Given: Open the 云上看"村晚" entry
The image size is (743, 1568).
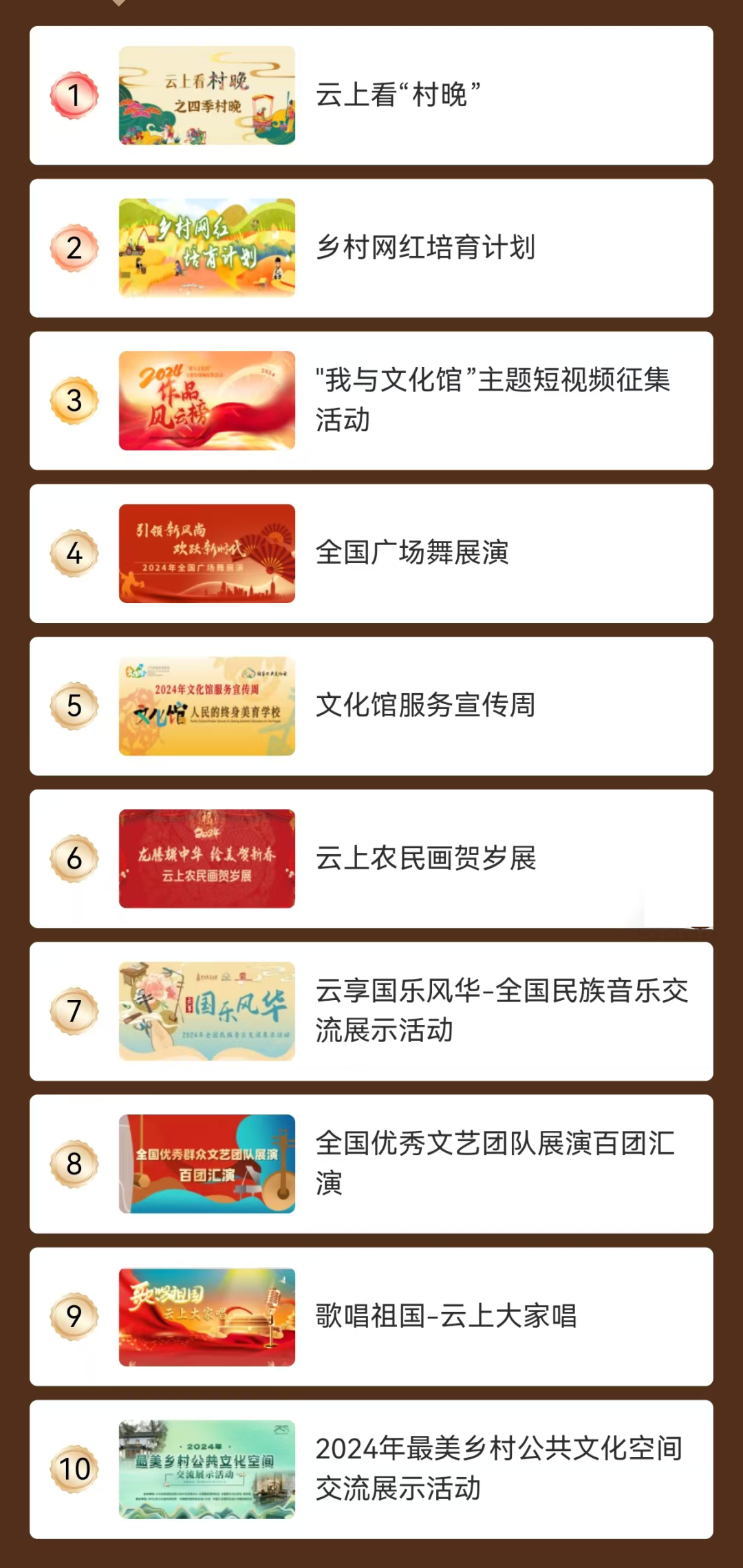Looking at the screenshot, I should pyautogui.click(x=398, y=95).
